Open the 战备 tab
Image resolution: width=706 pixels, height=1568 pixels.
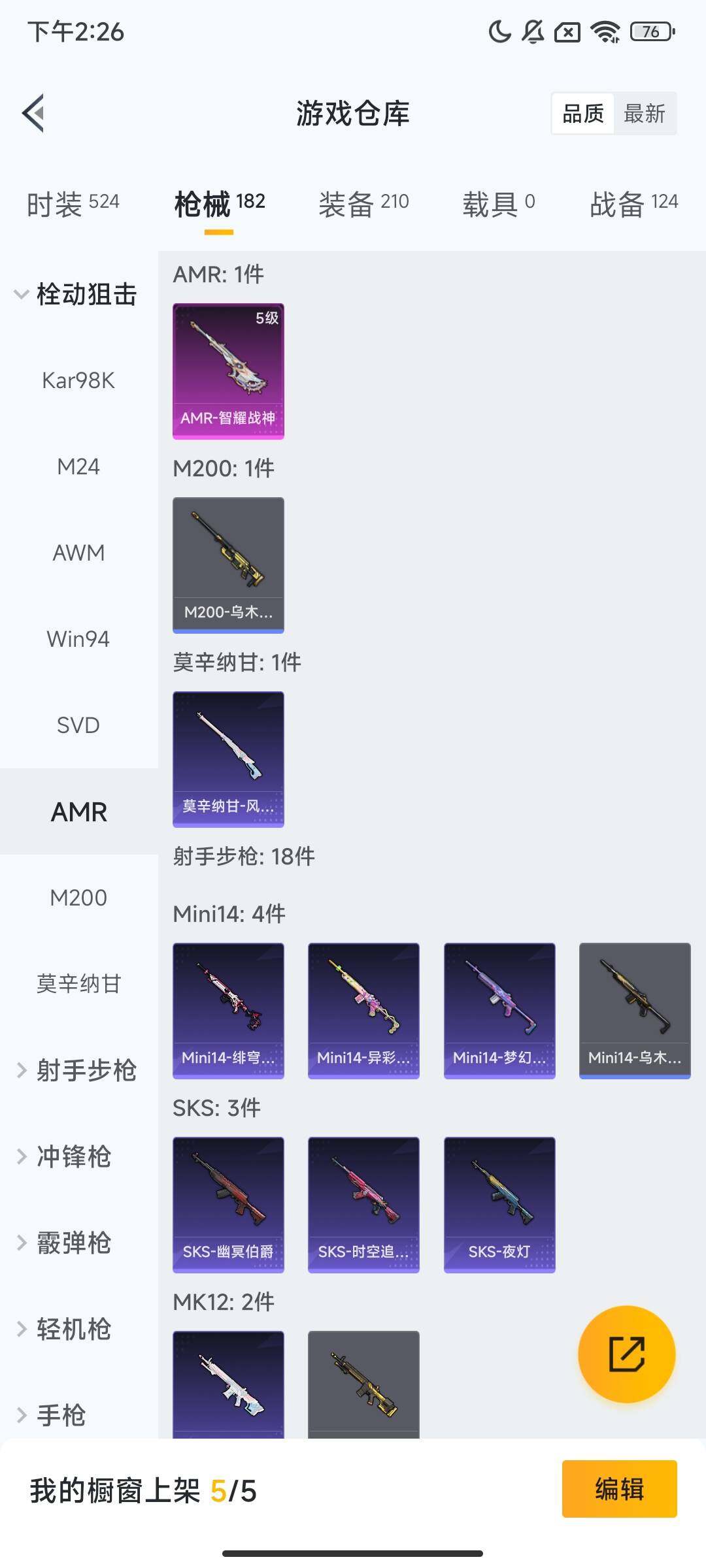pos(633,204)
